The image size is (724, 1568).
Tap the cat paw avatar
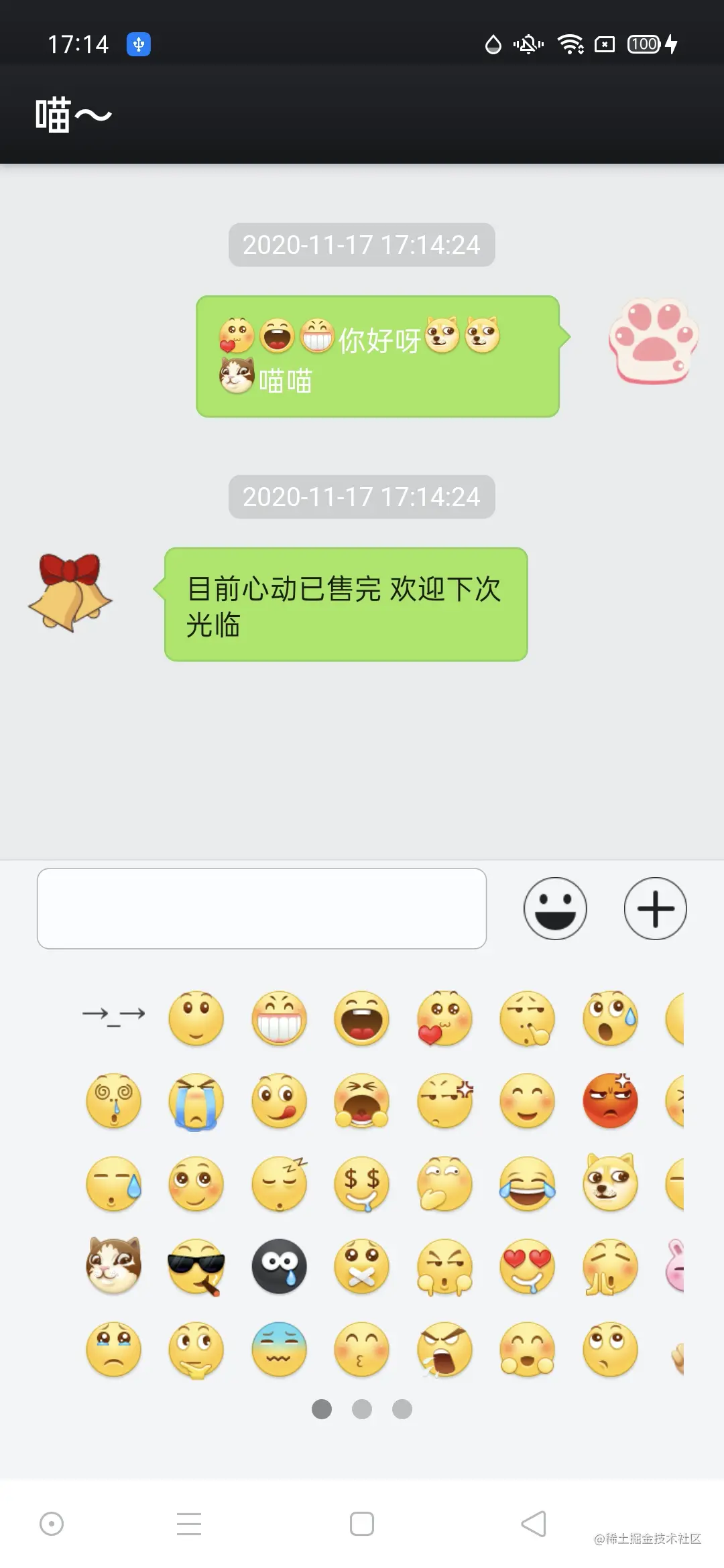point(653,340)
